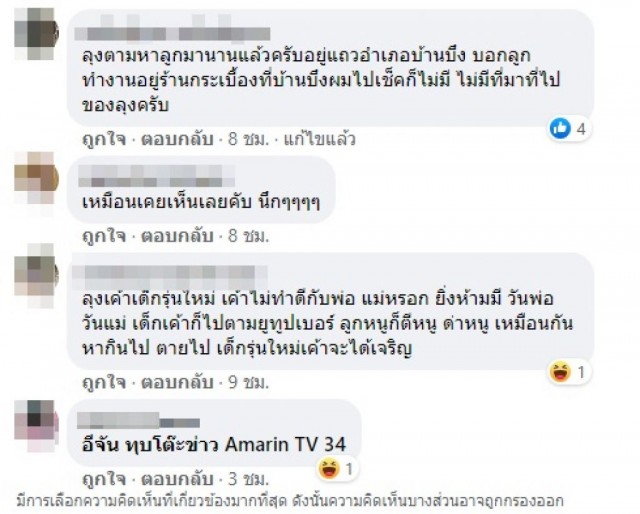View the haha reaction on the "ลุงเค้าเด็กรุ่นใหม่" comment
Screen dimensions: 640x514
pyautogui.click(x=572, y=372)
